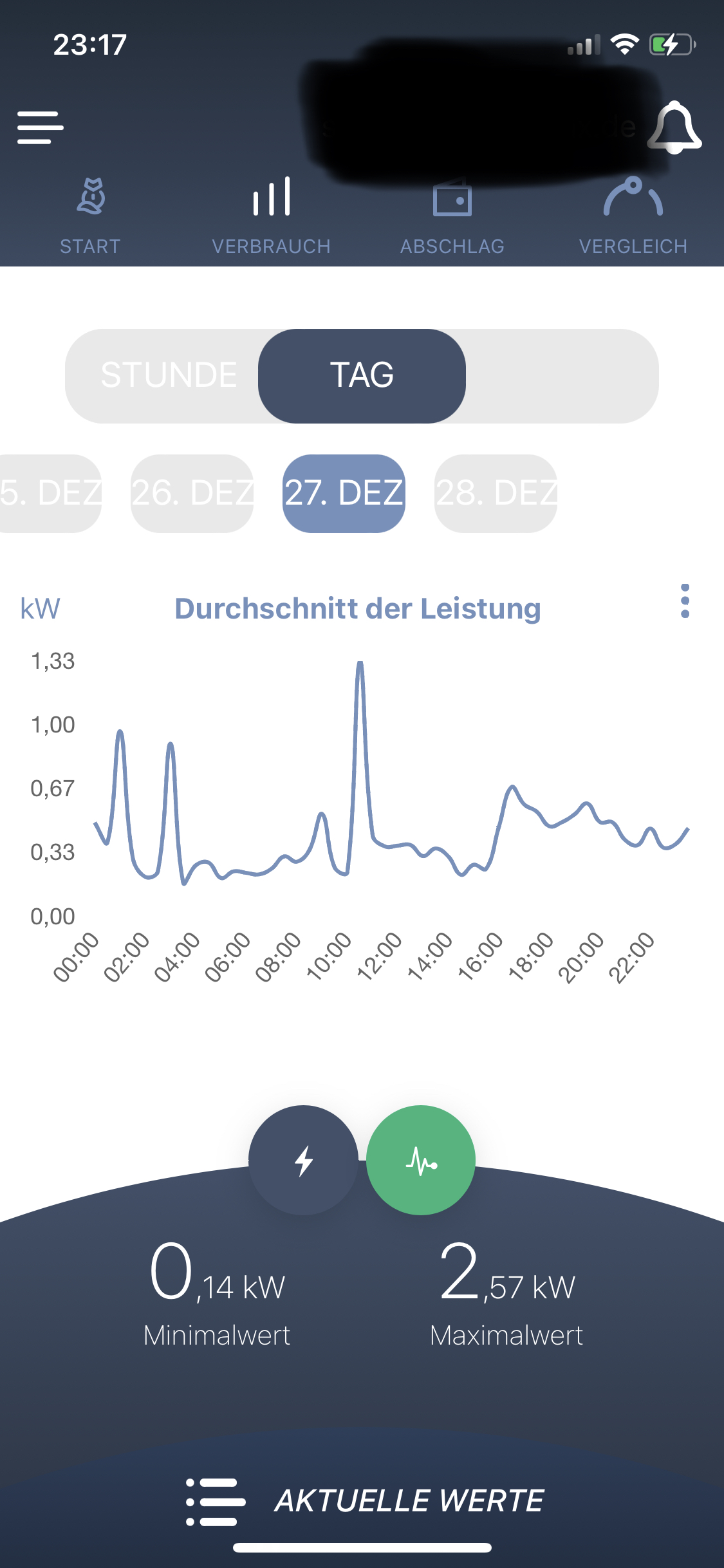Go to the Verbrauch tab
Image resolution: width=724 pixels, height=1568 pixels.
point(271,216)
